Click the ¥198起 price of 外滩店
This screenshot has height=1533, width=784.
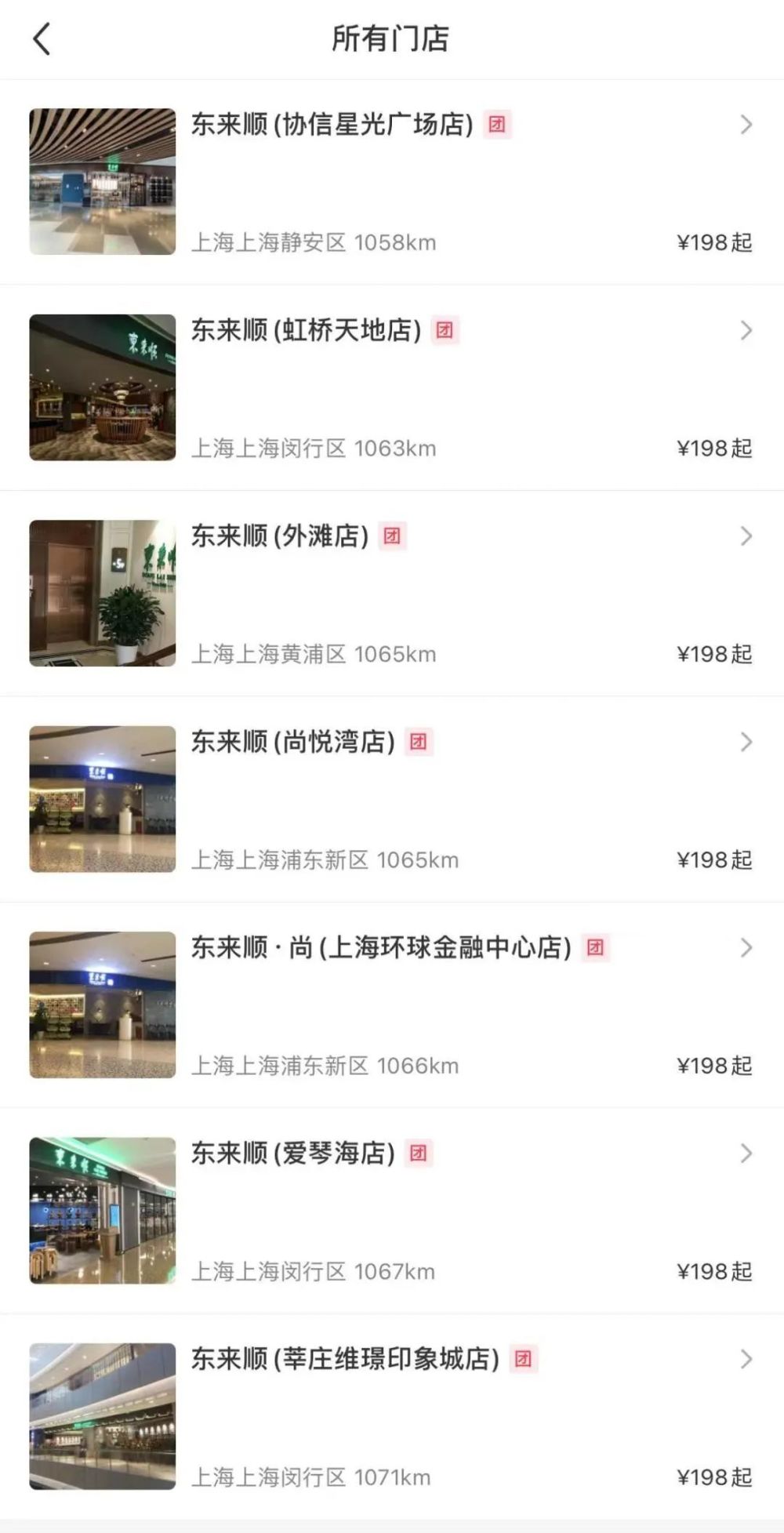tap(715, 653)
